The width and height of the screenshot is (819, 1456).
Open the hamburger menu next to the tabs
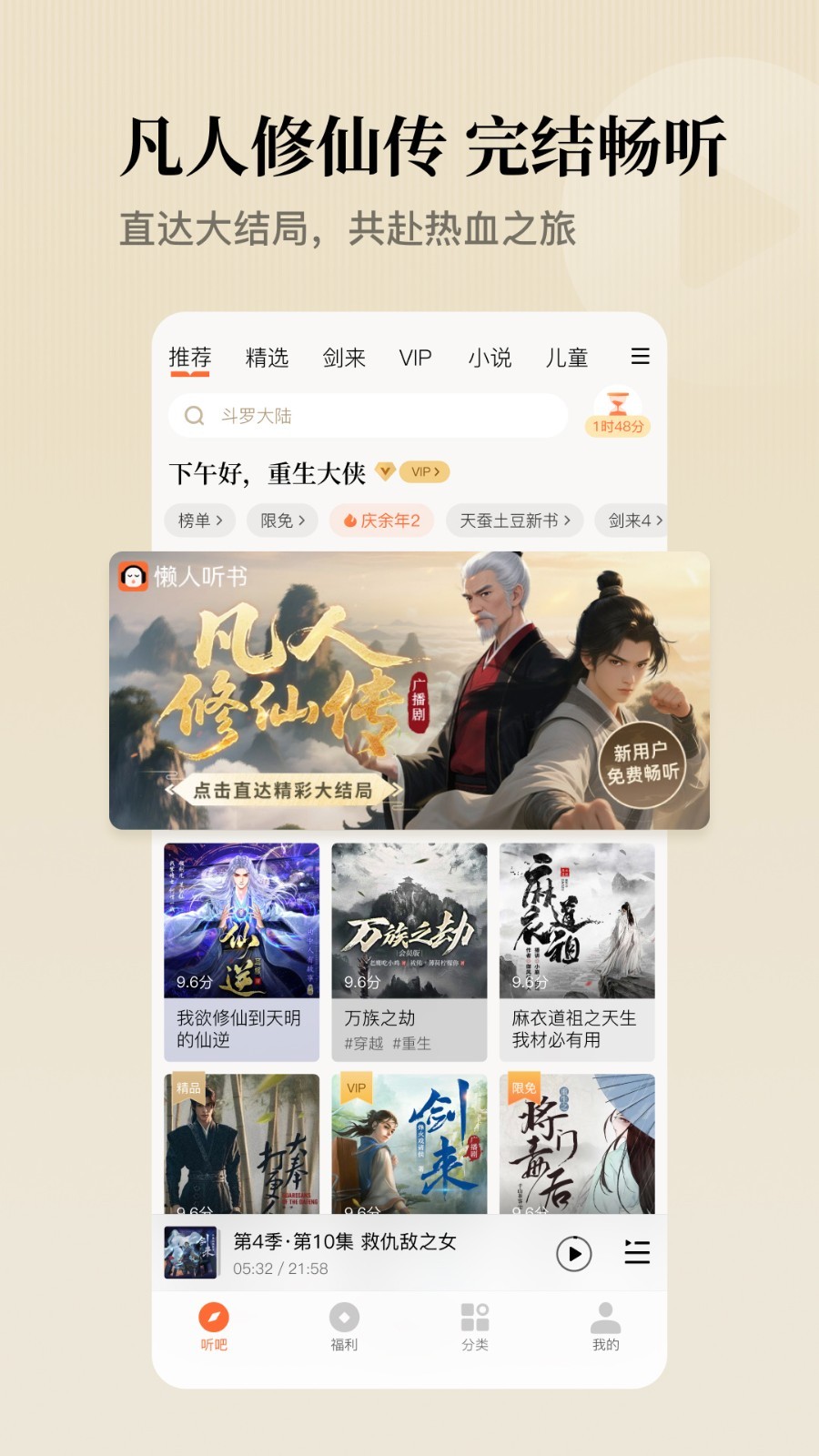coord(641,357)
